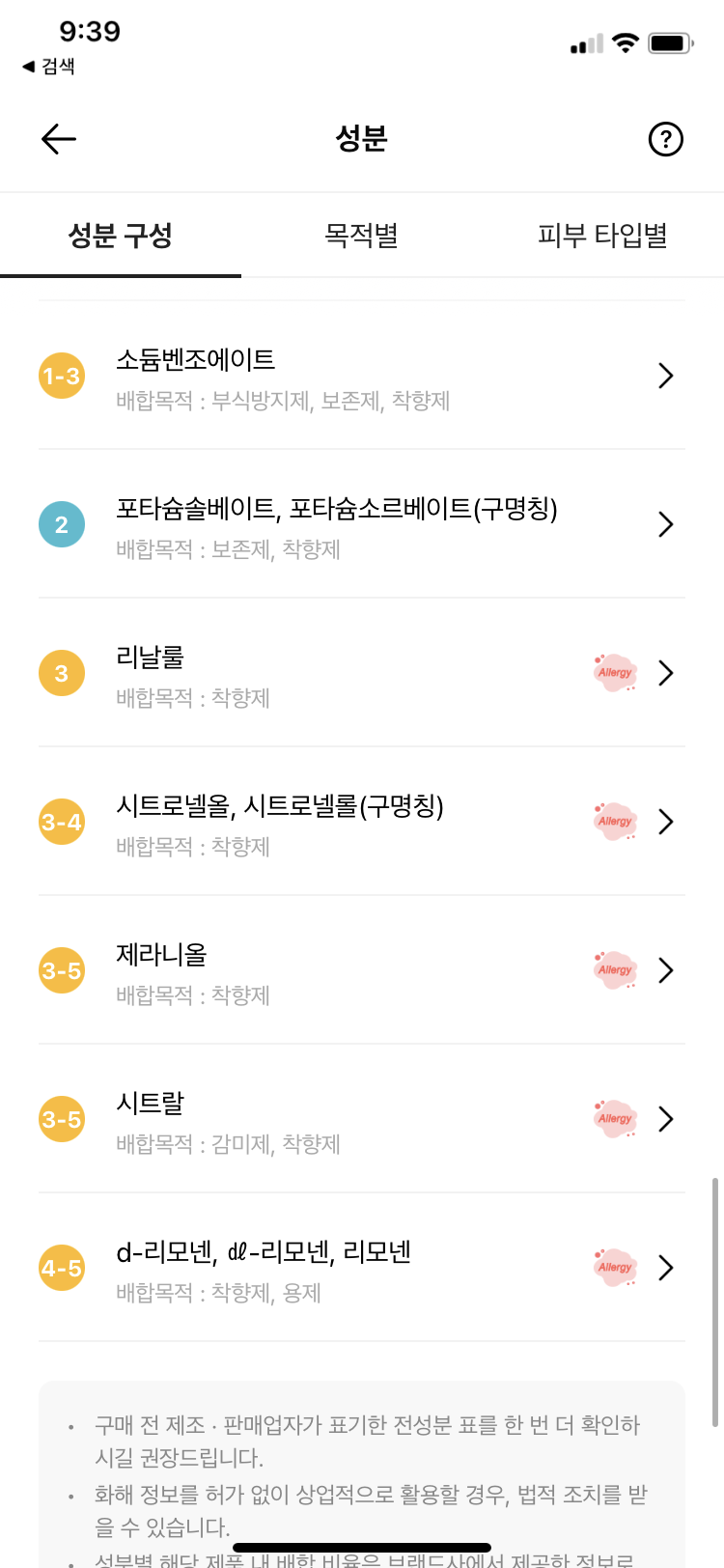Switch to the 피부 타입별 tab
Viewport: 724px width, 1568px height.
(x=602, y=235)
